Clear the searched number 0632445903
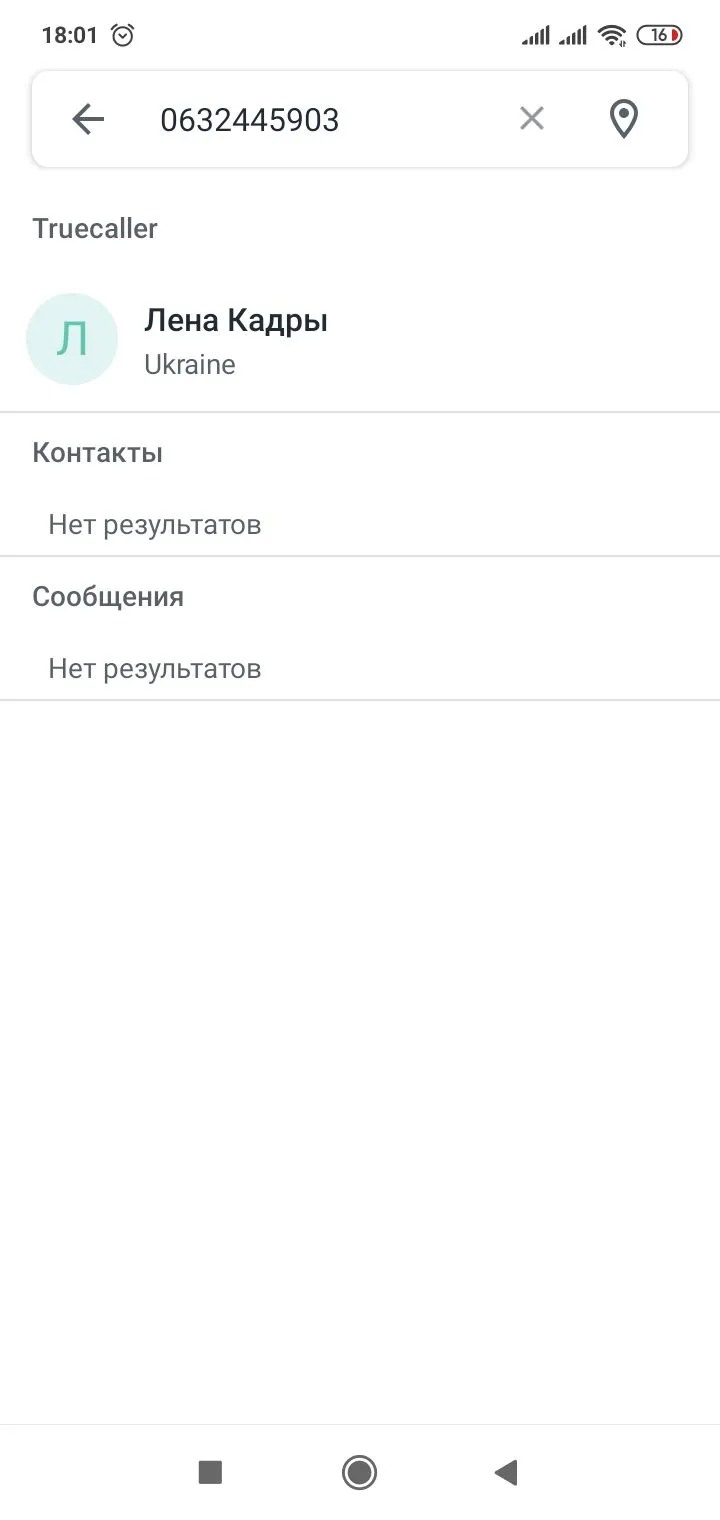This screenshot has width=720, height=1520. click(531, 119)
